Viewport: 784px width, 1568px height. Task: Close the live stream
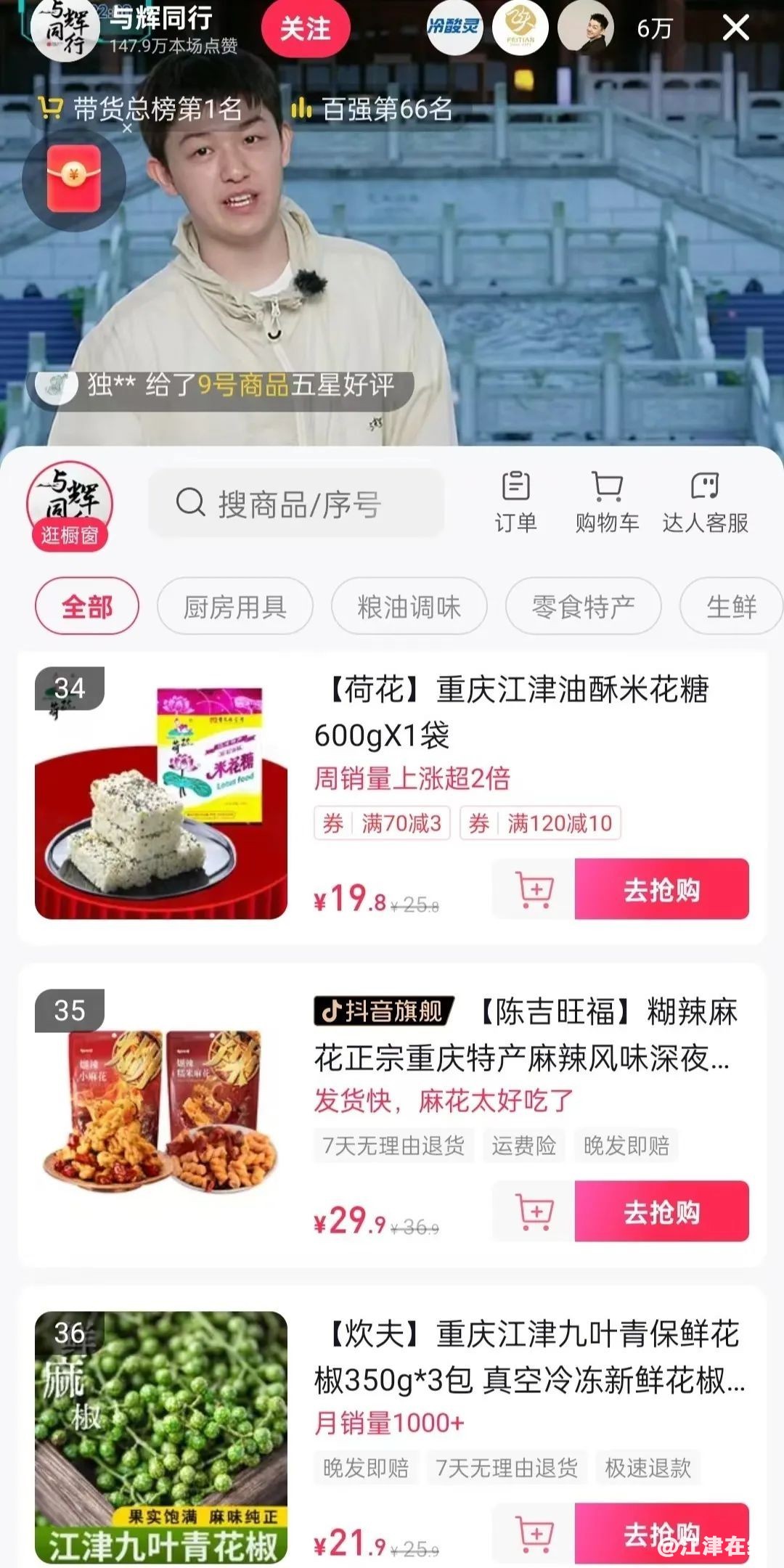coord(735,29)
